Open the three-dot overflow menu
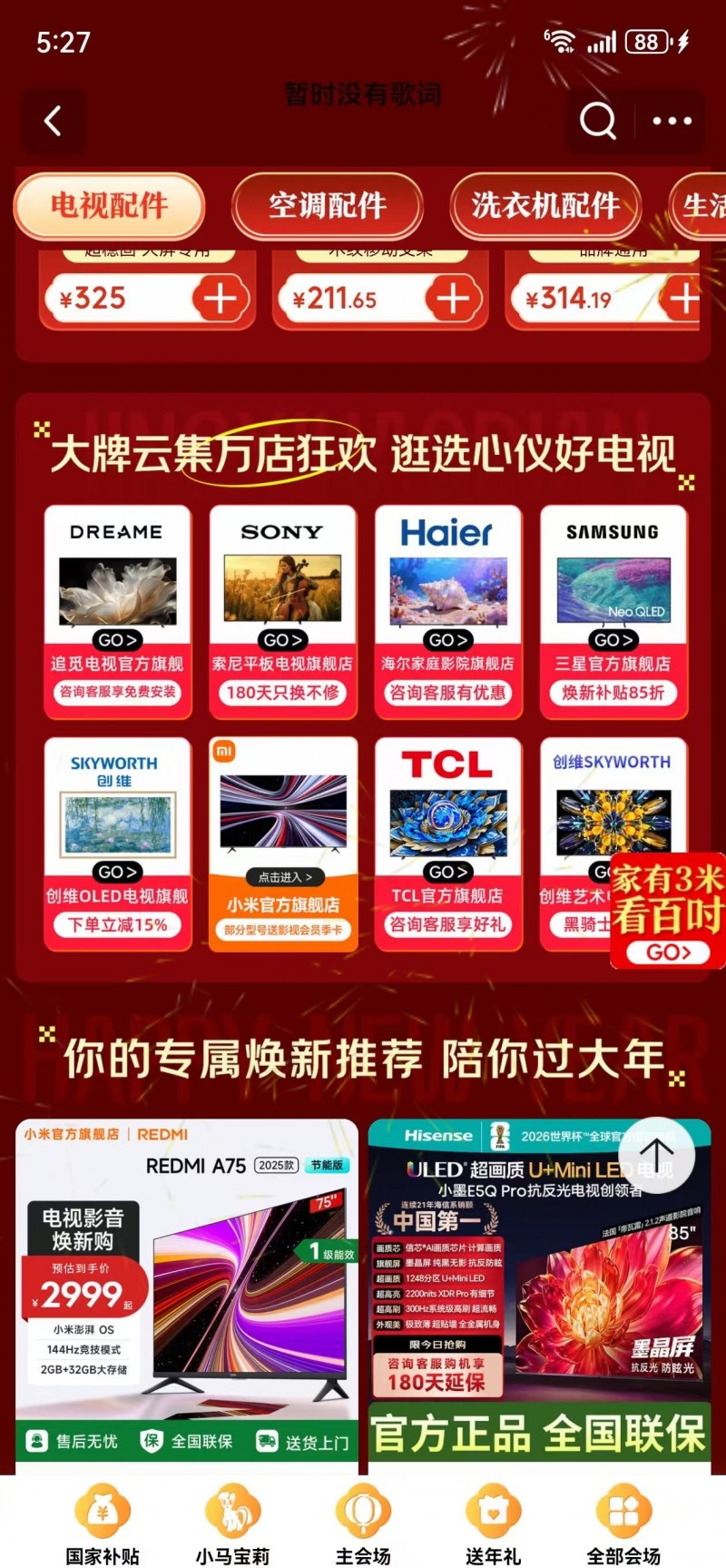The width and height of the screenshot is (726, 1568). coord(672,121)
